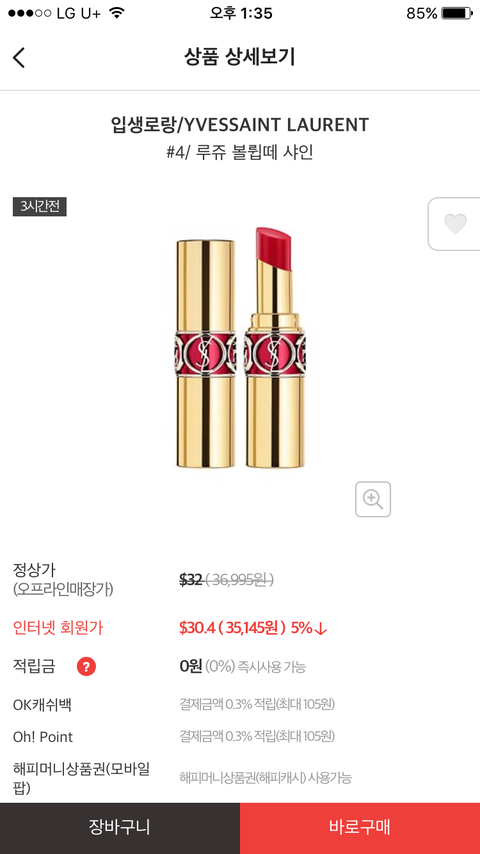This screenshot has width=480, height=854.
Task: Add the item to 장바구니 cart
Action: coord(120,828)
